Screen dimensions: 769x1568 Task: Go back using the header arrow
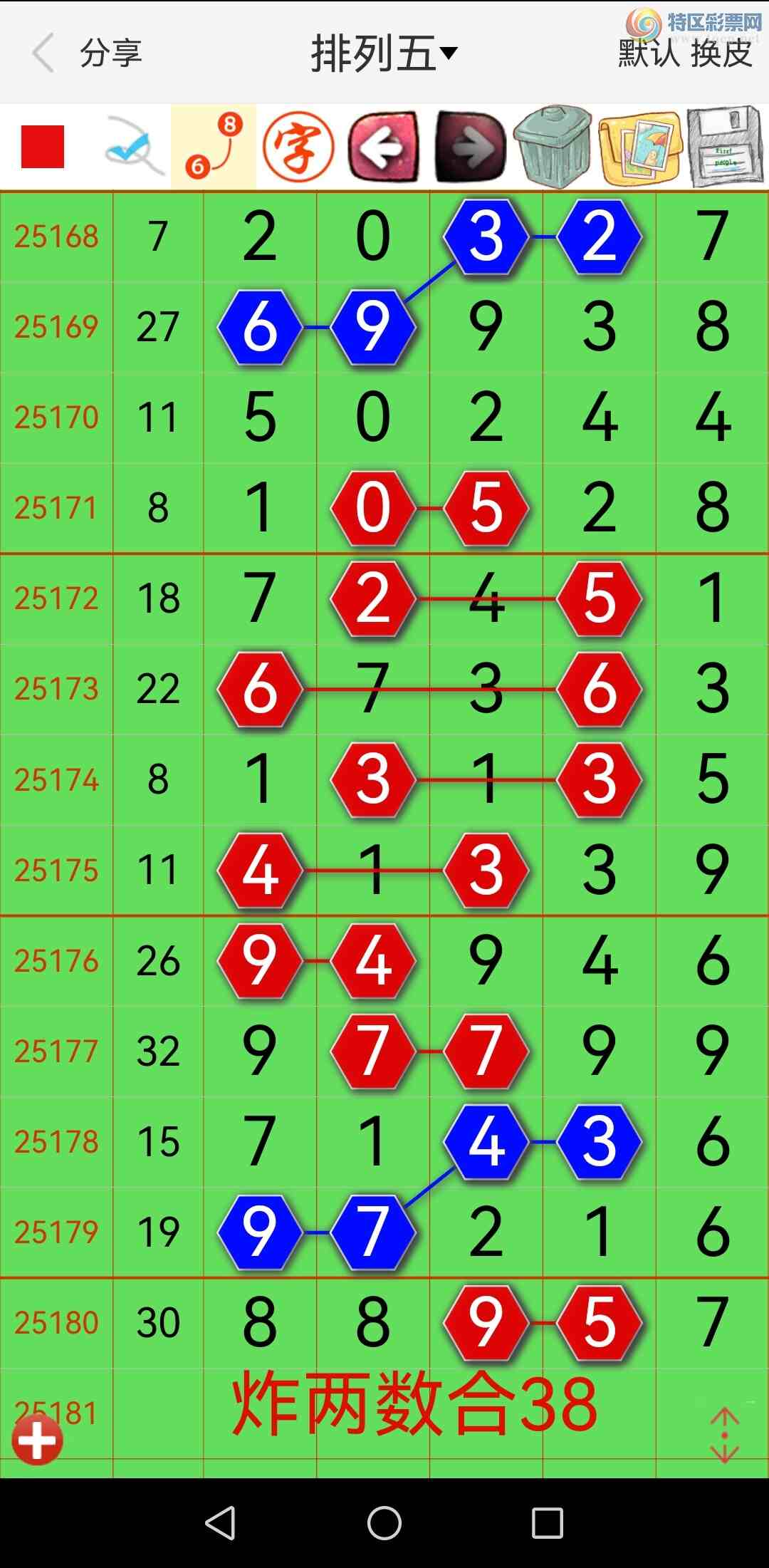click(x=43, y=53)
